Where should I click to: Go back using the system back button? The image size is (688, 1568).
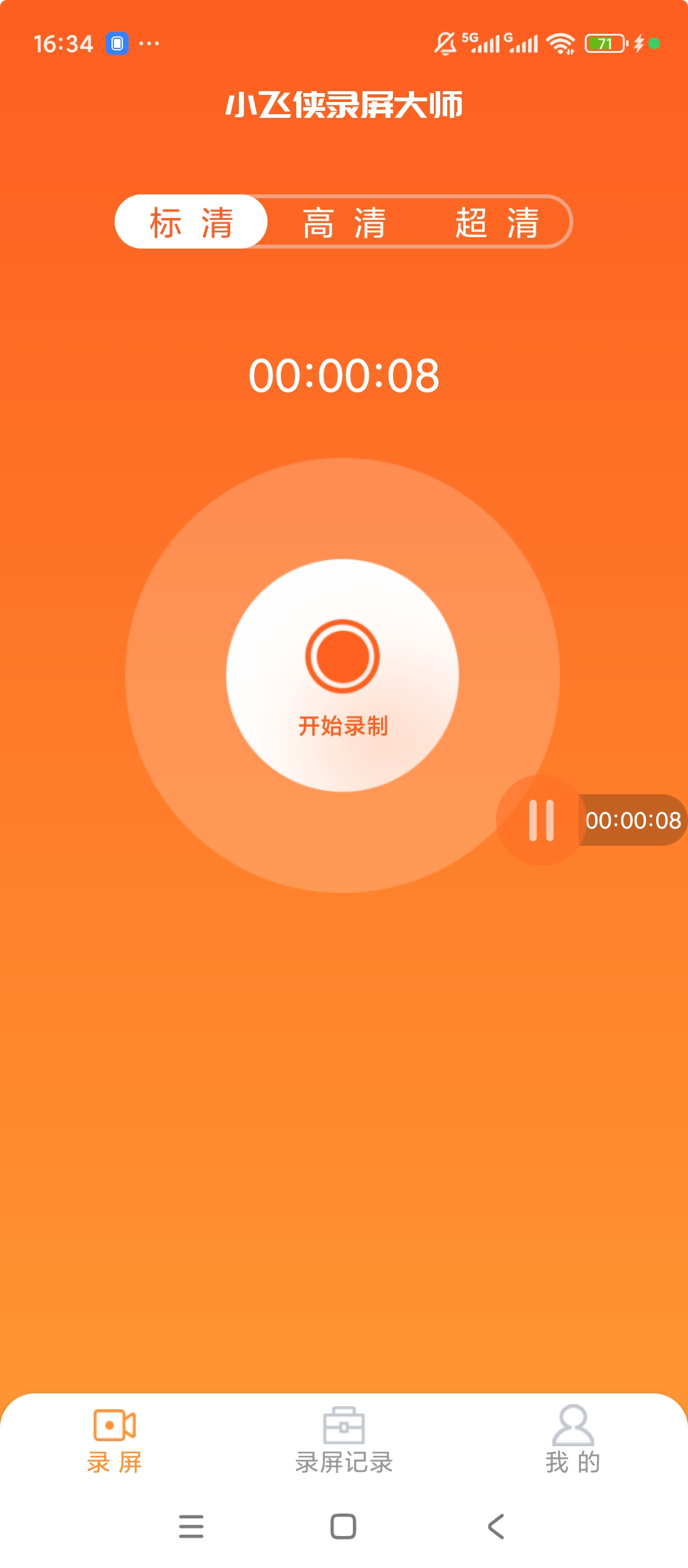click(x=496, y=1527)
